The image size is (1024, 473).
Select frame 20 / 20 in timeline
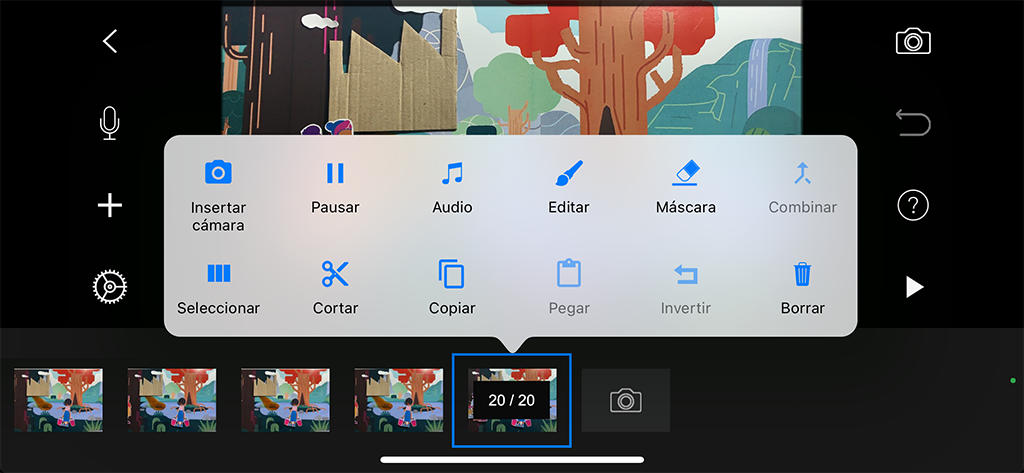511,400
